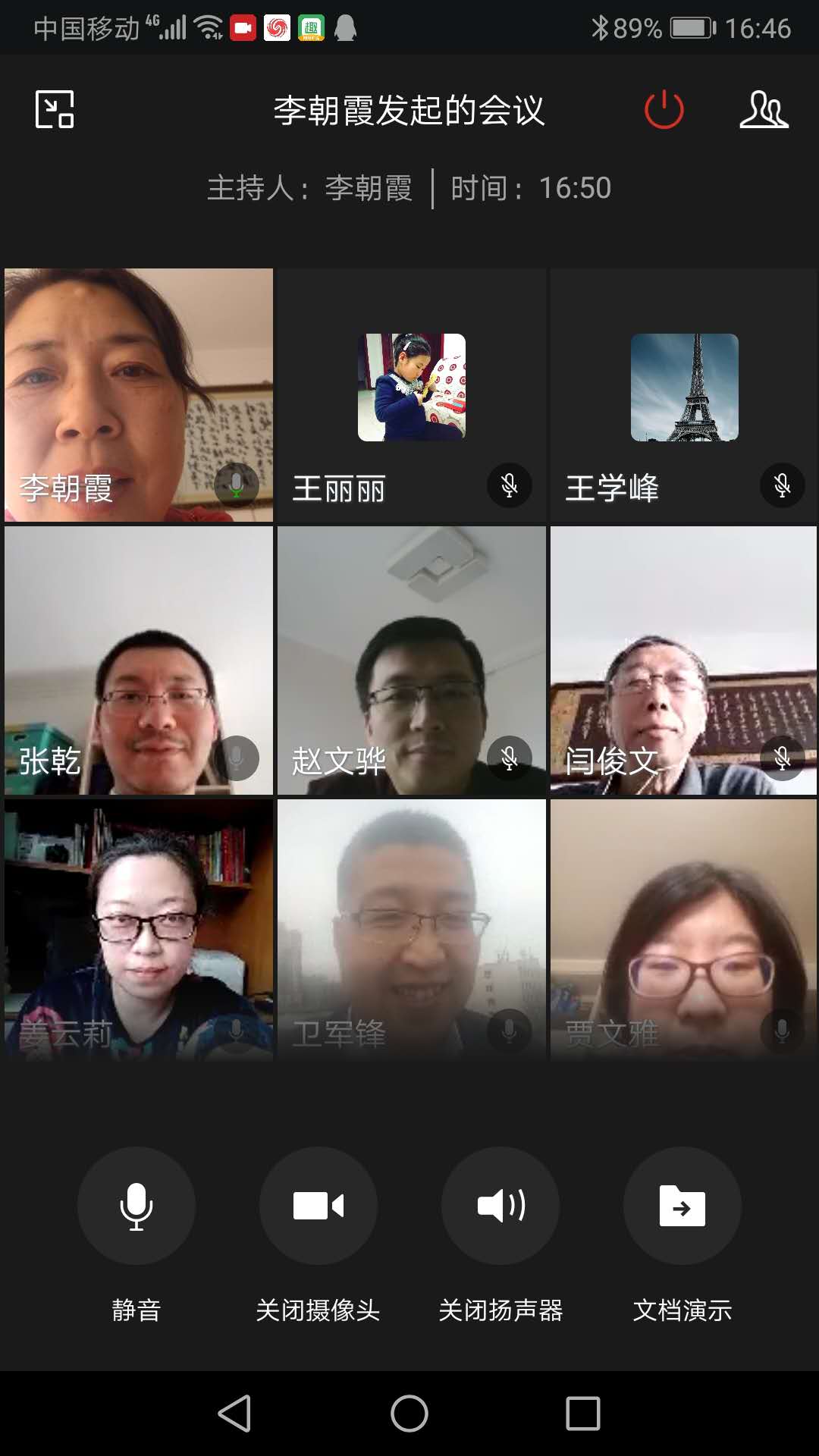Image resolution: width=819 pixels, height=1456 pixels.
Task: Open 王学峰's participant tile
Action: coord(684,394)
